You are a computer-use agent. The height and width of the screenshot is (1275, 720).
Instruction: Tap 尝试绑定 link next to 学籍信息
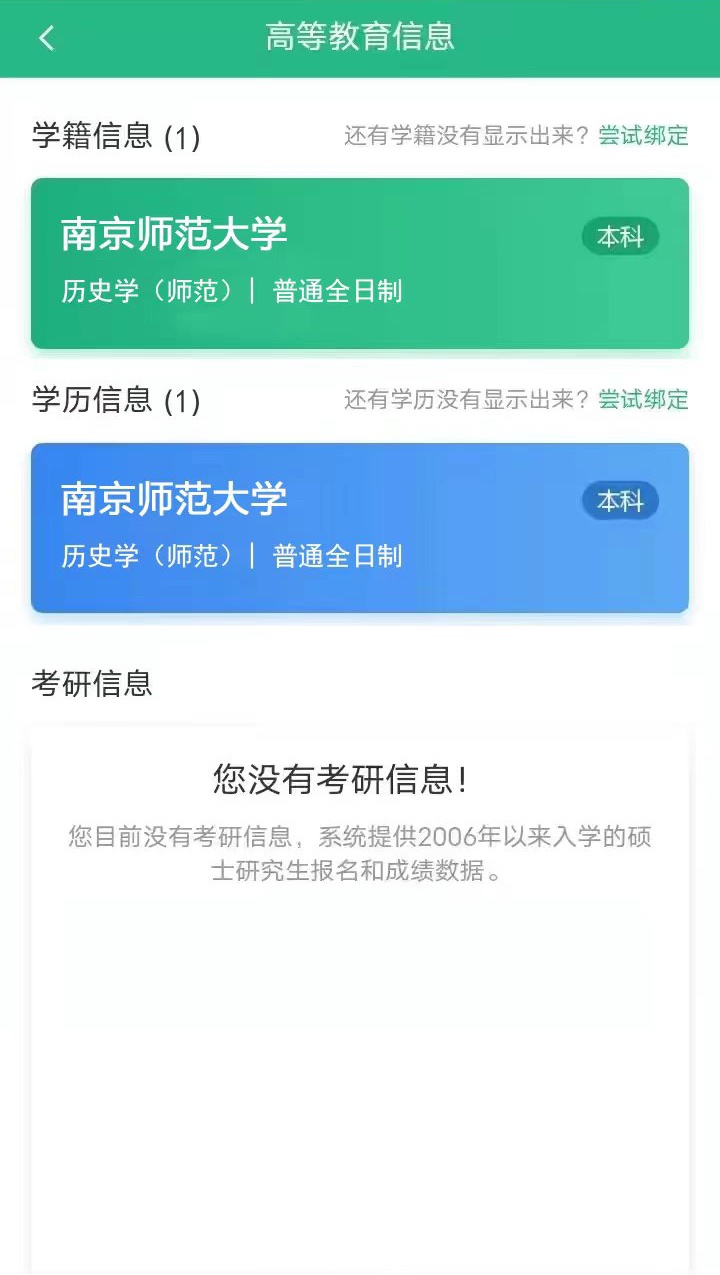click(x=643, y=136)
